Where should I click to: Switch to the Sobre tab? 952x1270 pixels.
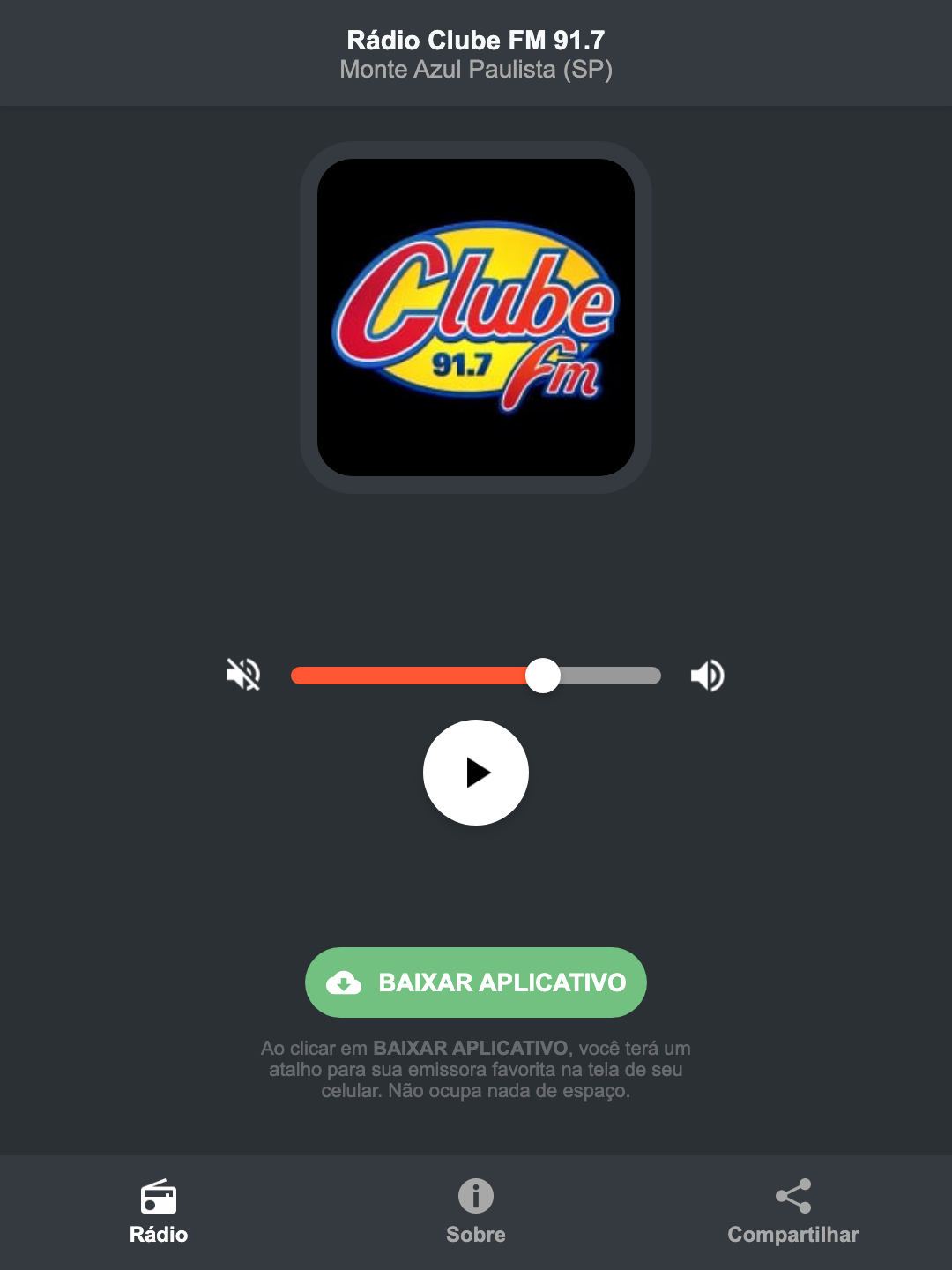tap(475, 1217)
